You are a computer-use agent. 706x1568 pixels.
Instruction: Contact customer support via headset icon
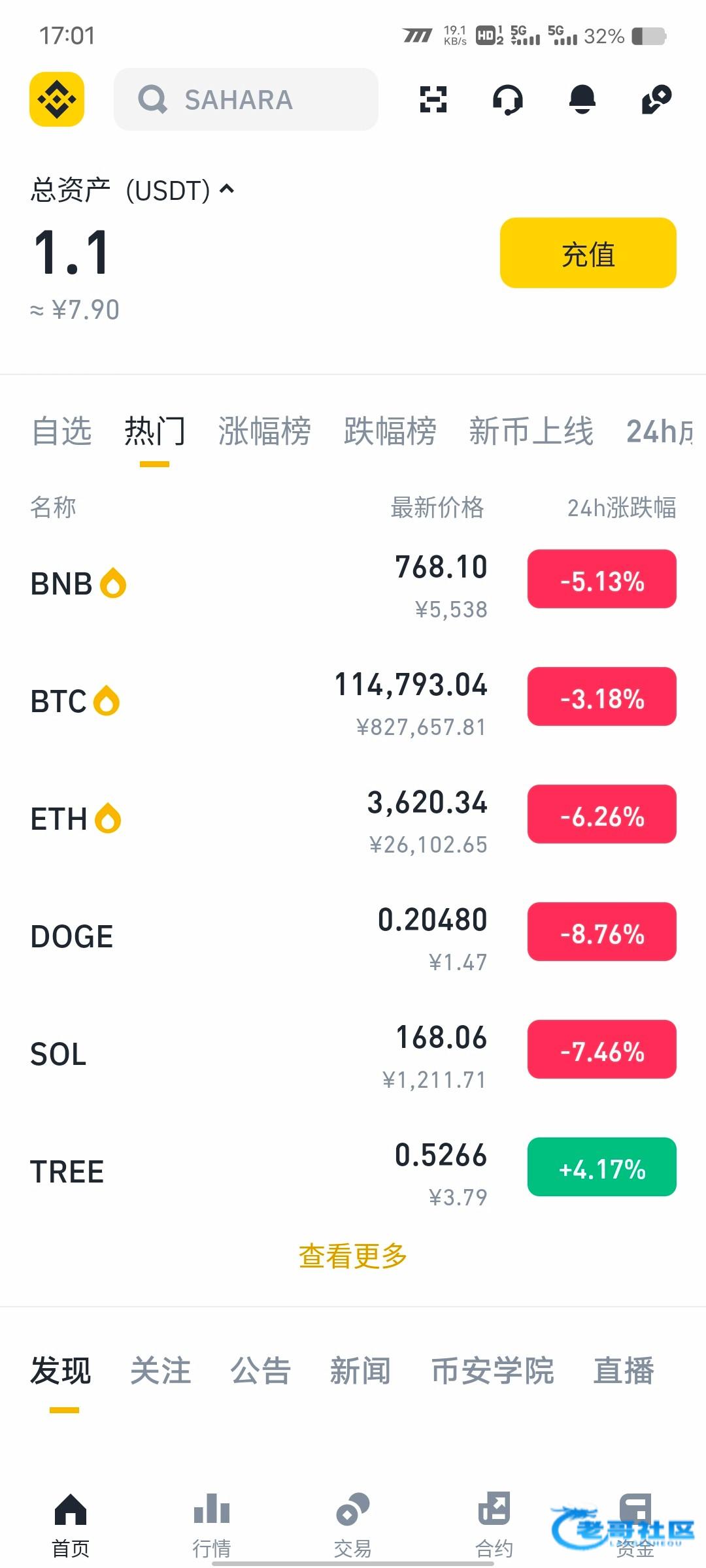[507, 99]
